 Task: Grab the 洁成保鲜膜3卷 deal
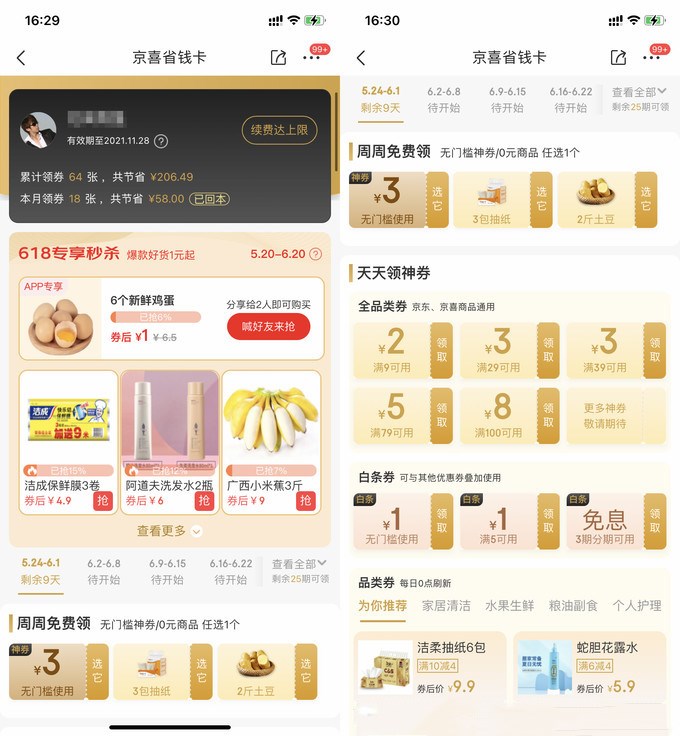(103, 501)
